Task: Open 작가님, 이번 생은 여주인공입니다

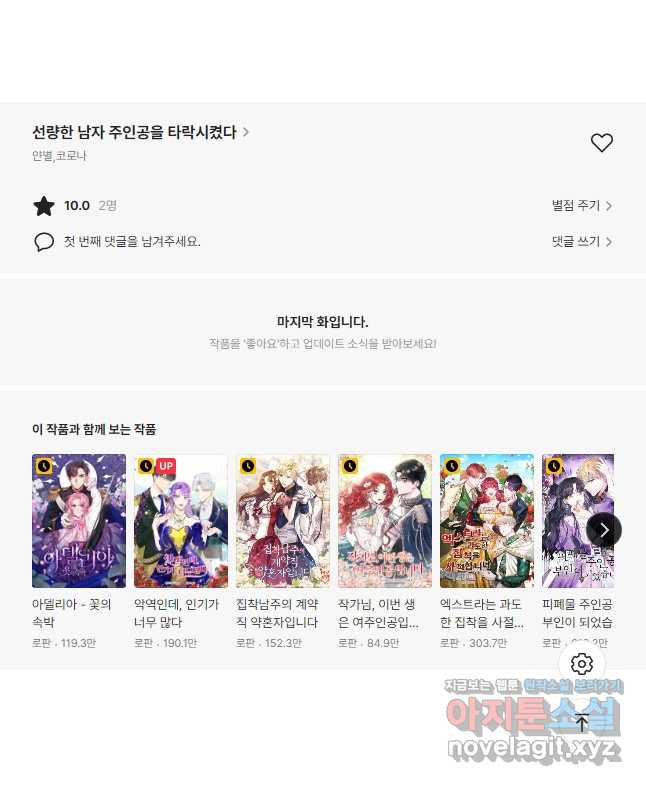Action: (x=385, y=521)
